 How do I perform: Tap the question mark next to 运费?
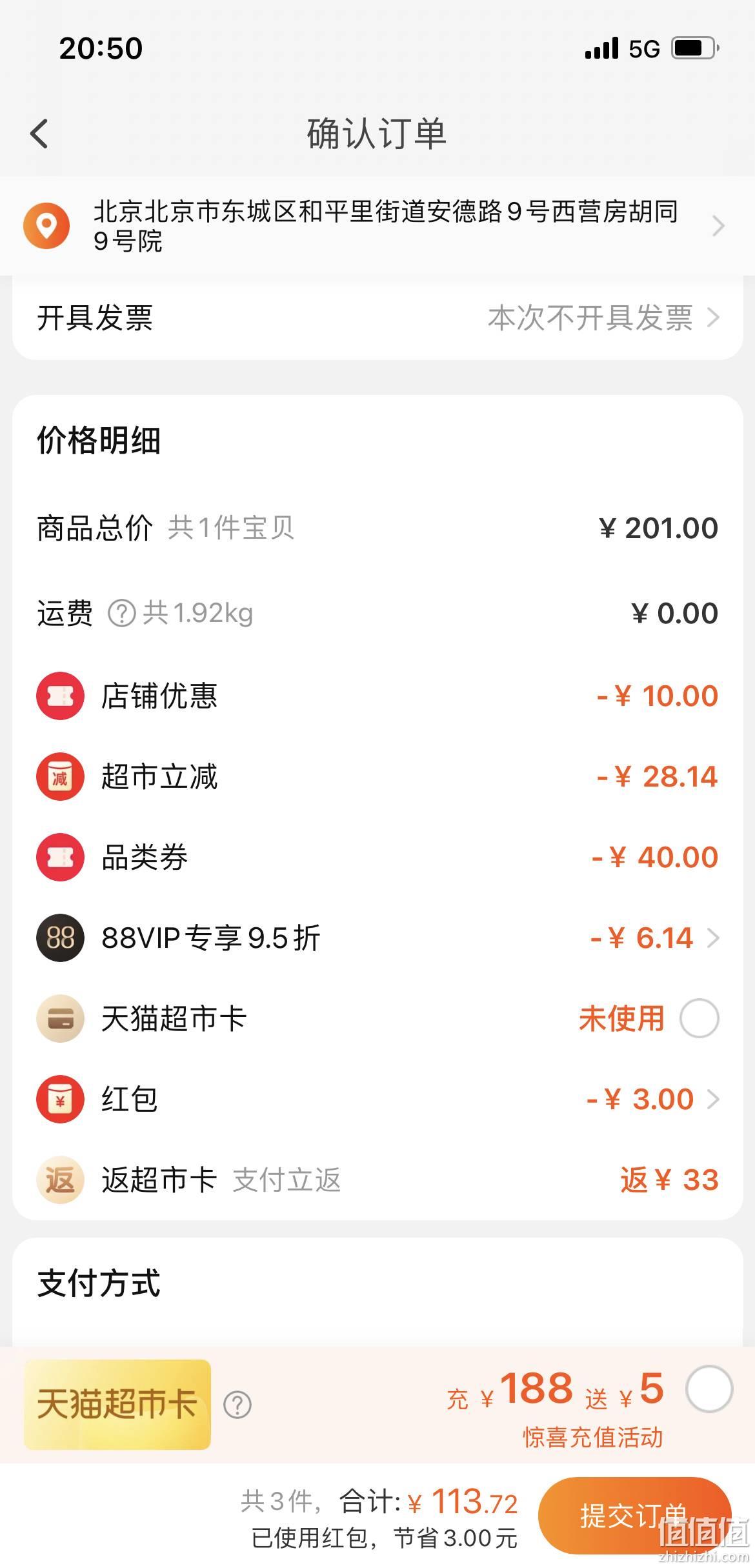[x=121, y=613]
